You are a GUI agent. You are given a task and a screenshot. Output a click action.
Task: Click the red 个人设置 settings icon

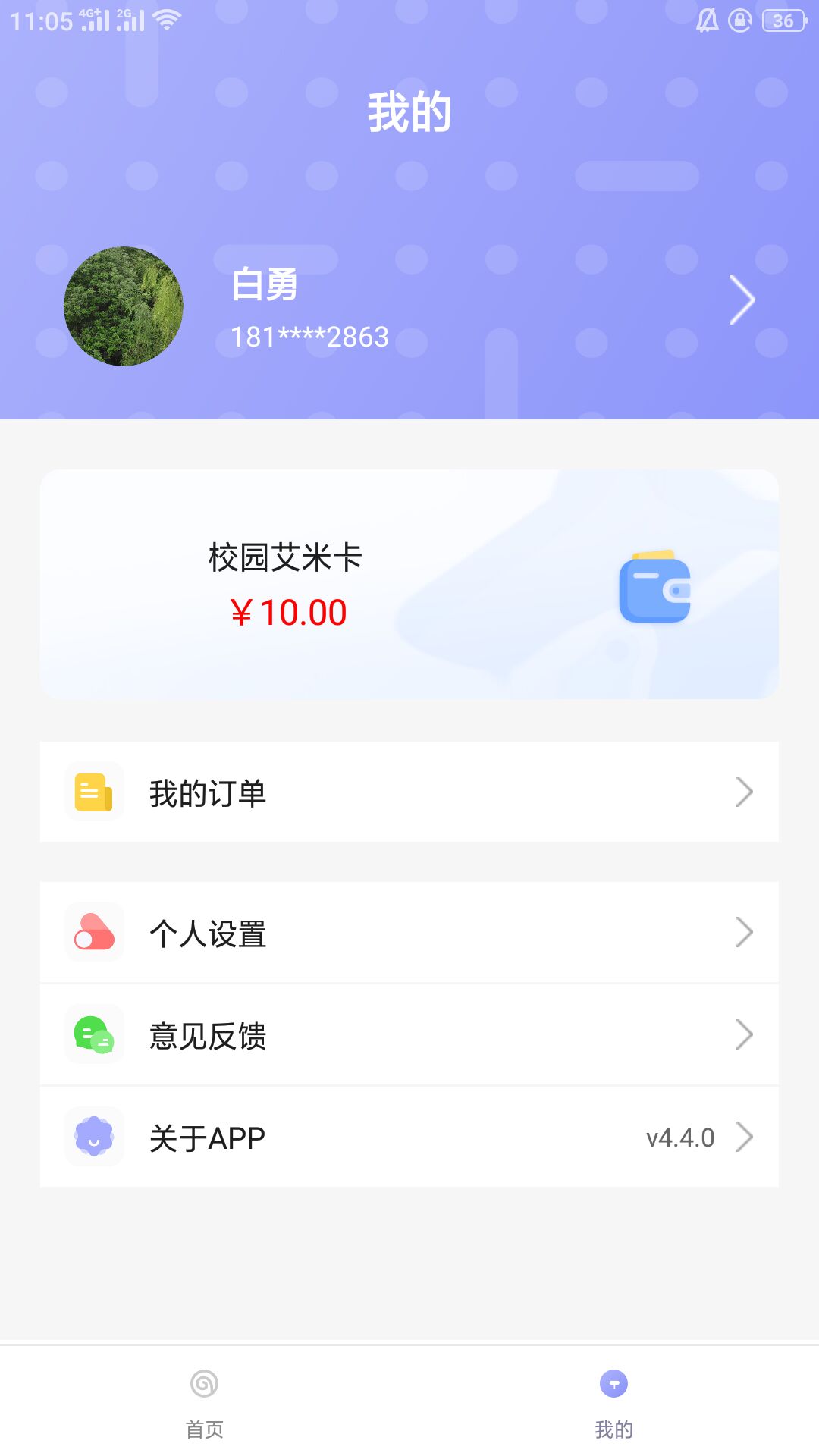93,934
